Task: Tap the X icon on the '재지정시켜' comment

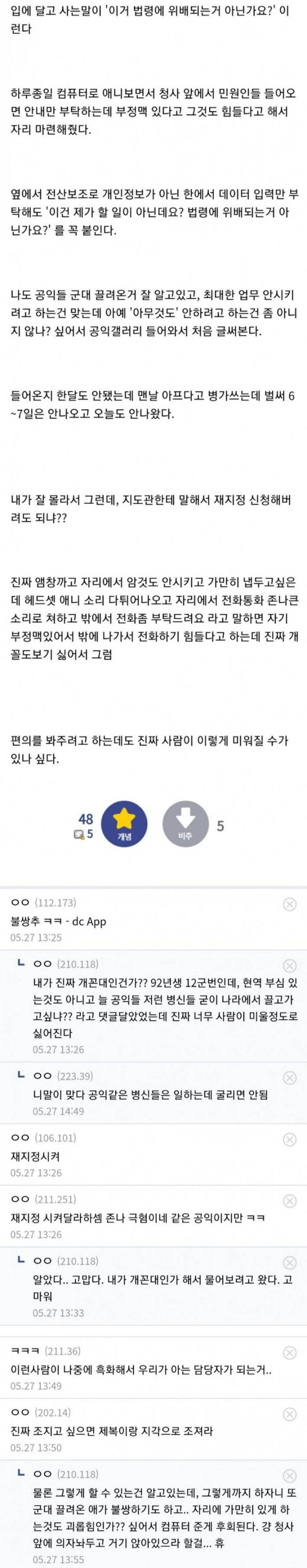Action: 290,1139
